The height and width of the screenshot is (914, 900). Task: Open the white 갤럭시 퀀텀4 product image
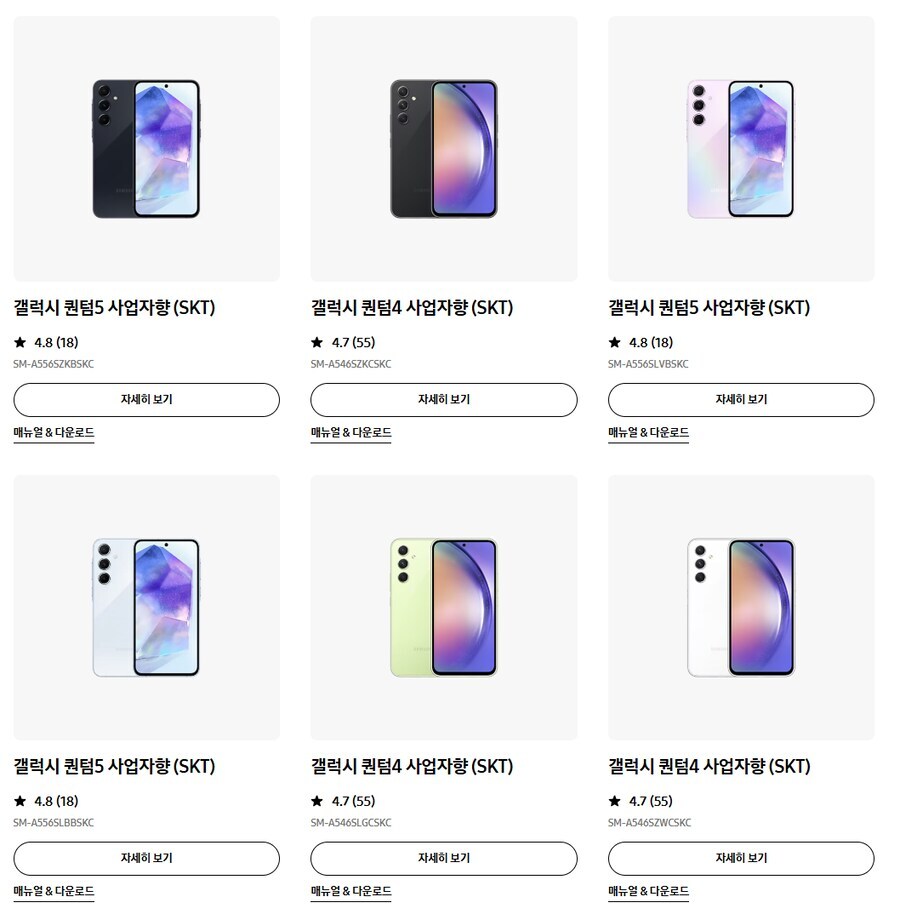(741, 607)
